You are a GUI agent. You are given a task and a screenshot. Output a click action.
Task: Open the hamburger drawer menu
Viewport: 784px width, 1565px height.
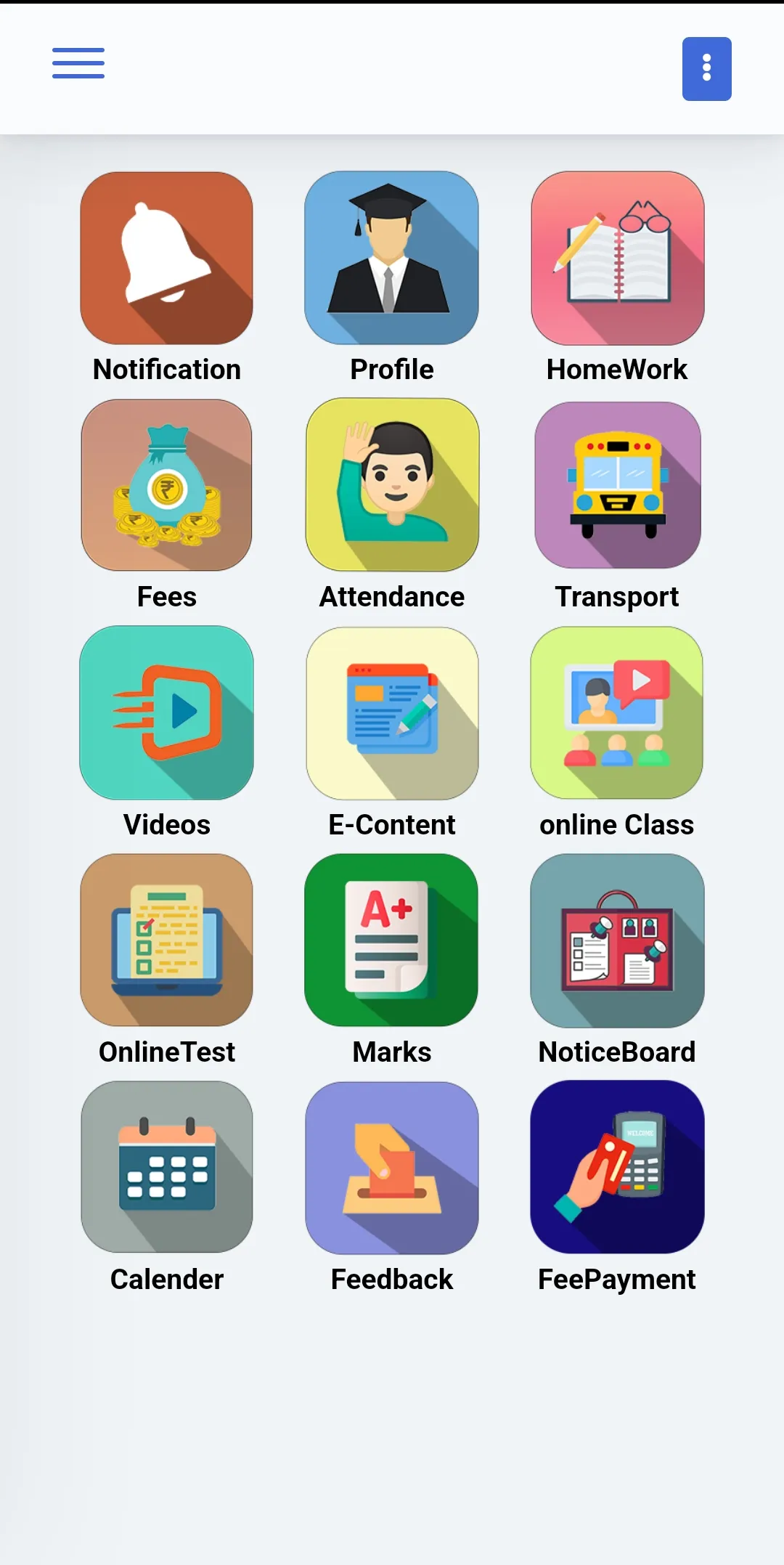click(x=78, y=63)
